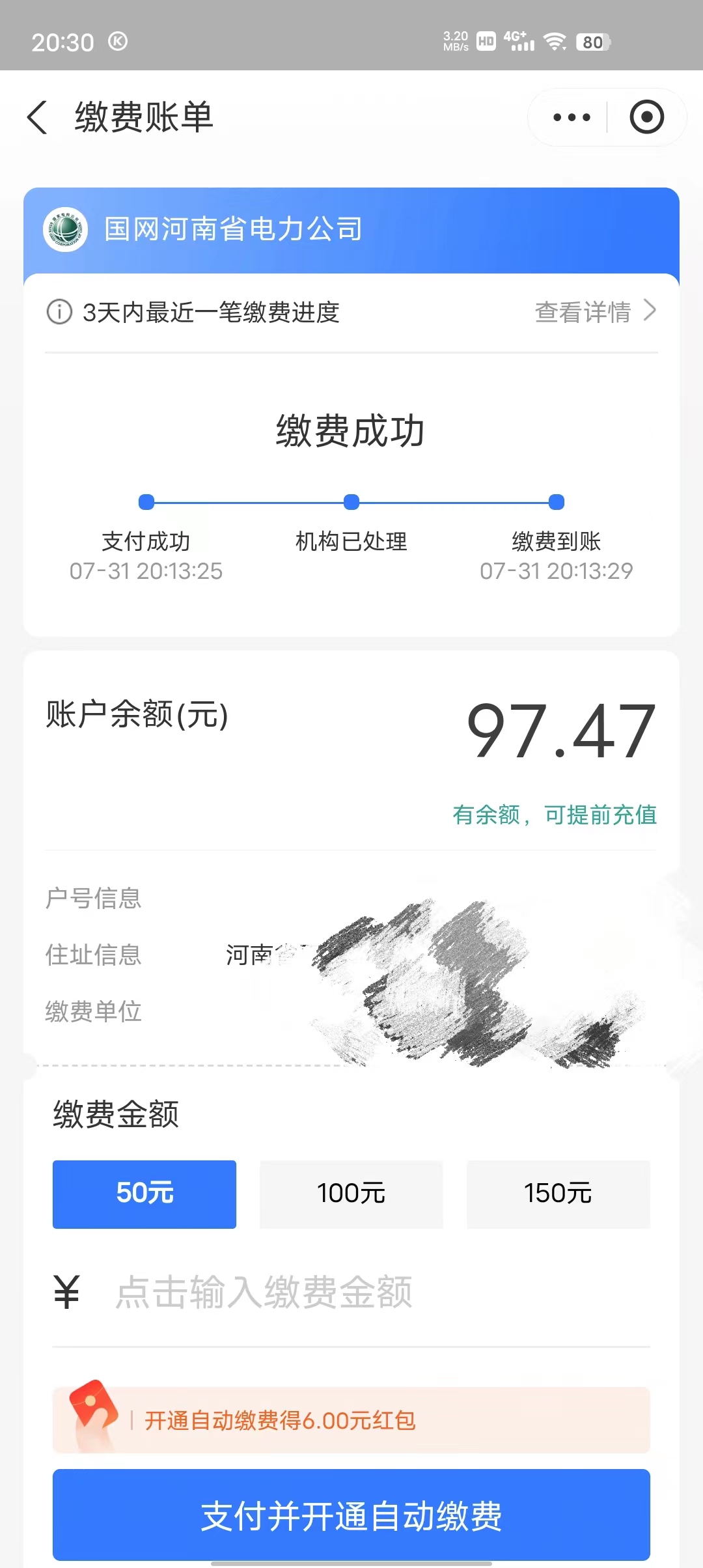Viewport: 703px width, 1568px height.
Task: Select the 户号信息 row
Action: [94, 899]
